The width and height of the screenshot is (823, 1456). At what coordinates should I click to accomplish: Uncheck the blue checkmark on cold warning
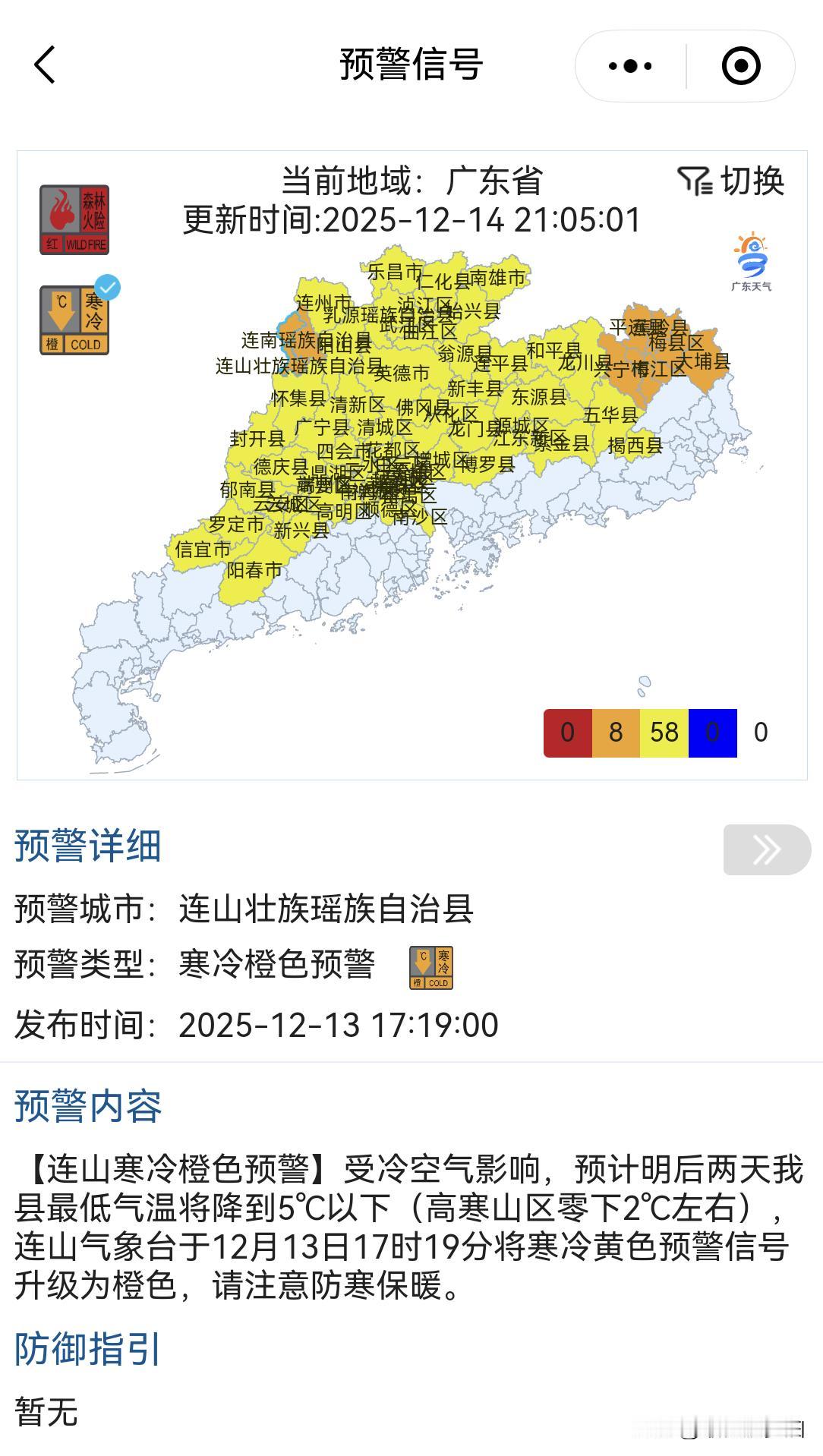(x=107, y=287)
